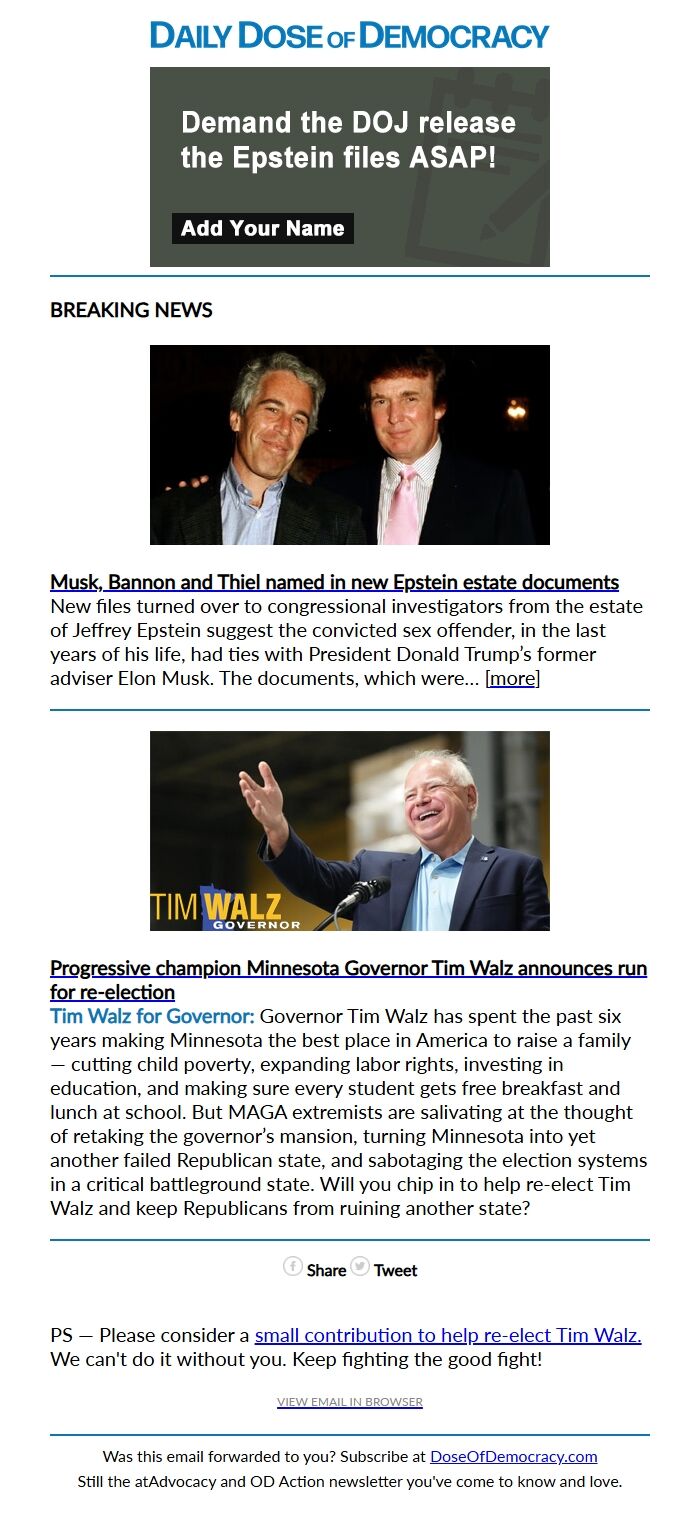Open the Musk, Bannon and Thiel headline link
This screenshot has width=700, height=1513.
click(x=335, y=582)
